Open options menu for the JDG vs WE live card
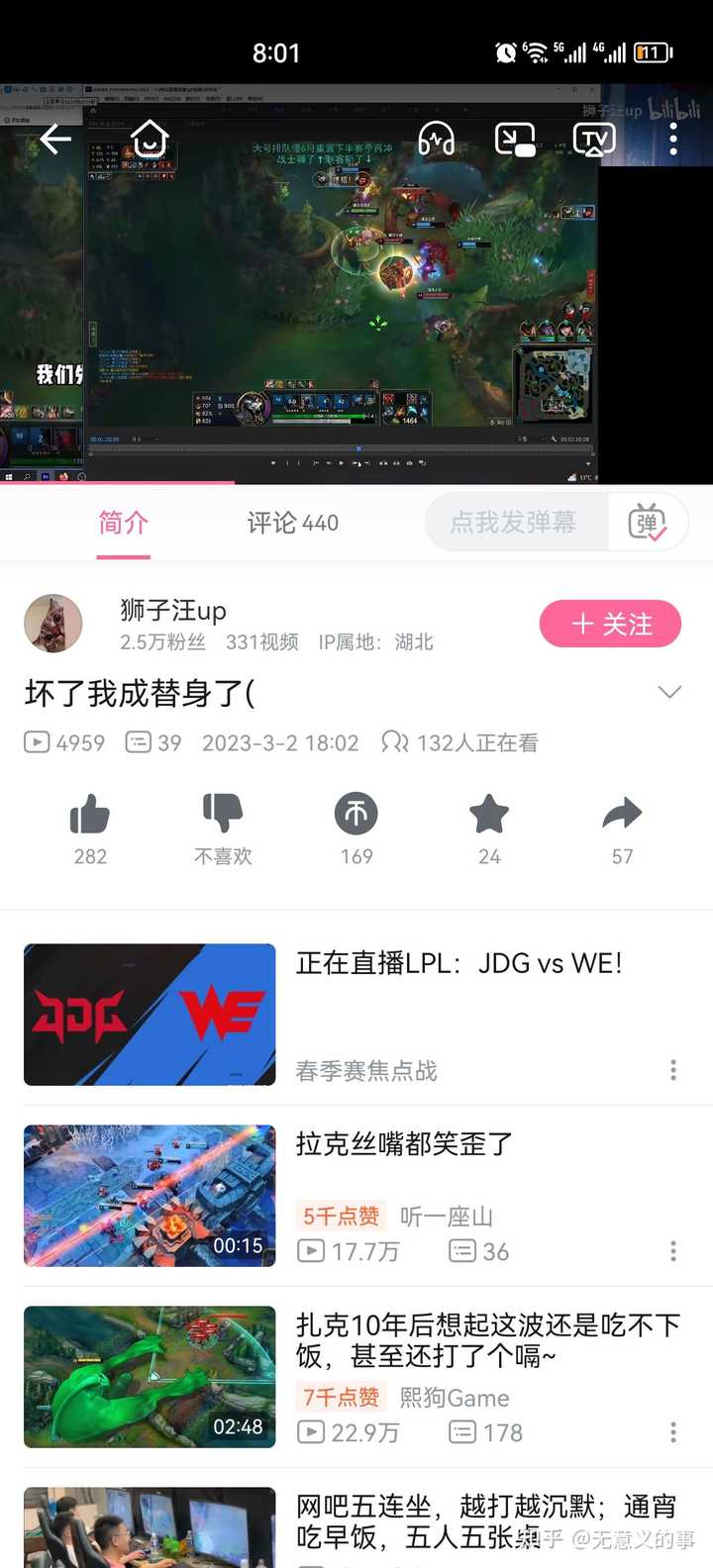This screenshot has height=1568, width=713. (672, 1069)
